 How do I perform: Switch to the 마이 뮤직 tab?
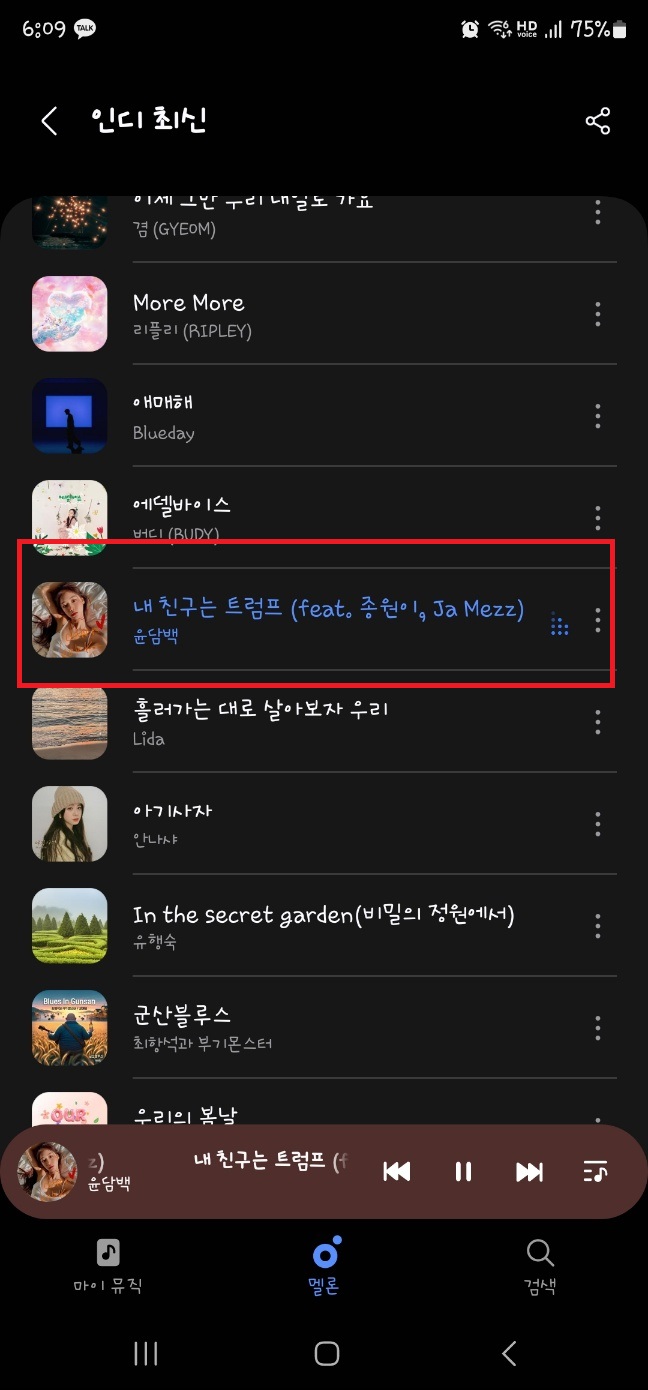[108, 1265]
